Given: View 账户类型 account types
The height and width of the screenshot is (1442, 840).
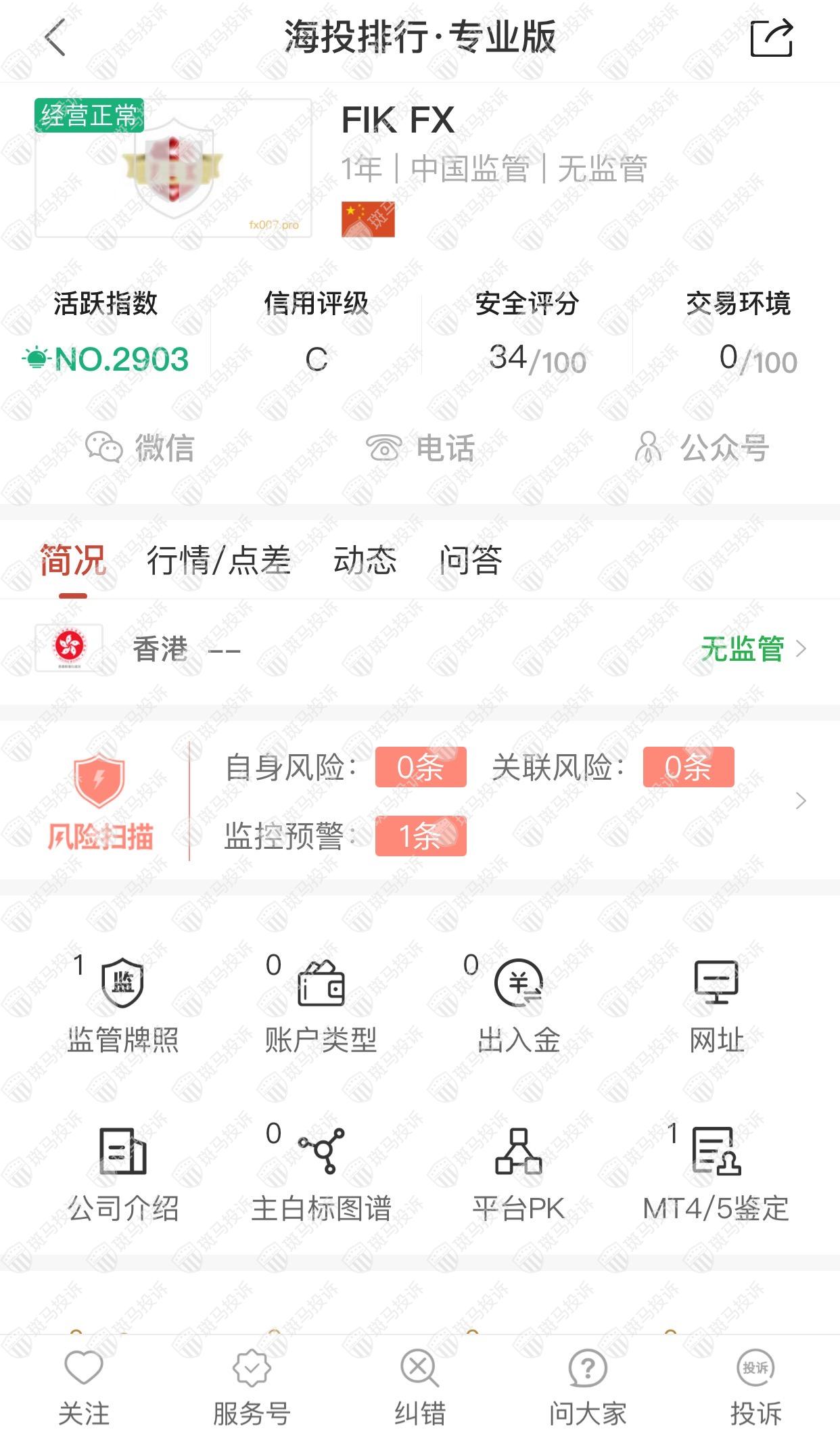Looking at the screenshot, I should (321, 1004).
